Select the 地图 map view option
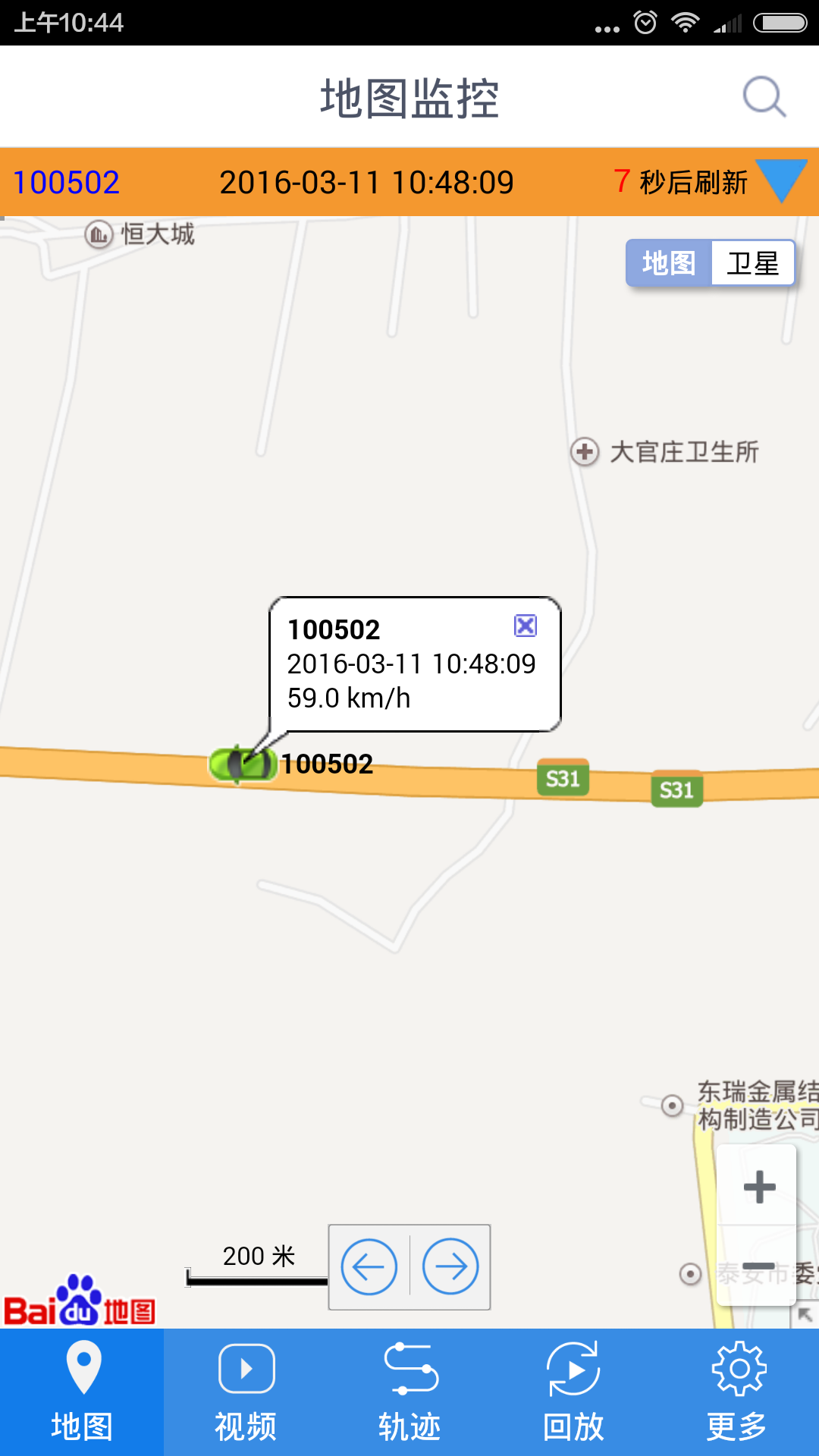819x1456 pixels. (669, 263)
